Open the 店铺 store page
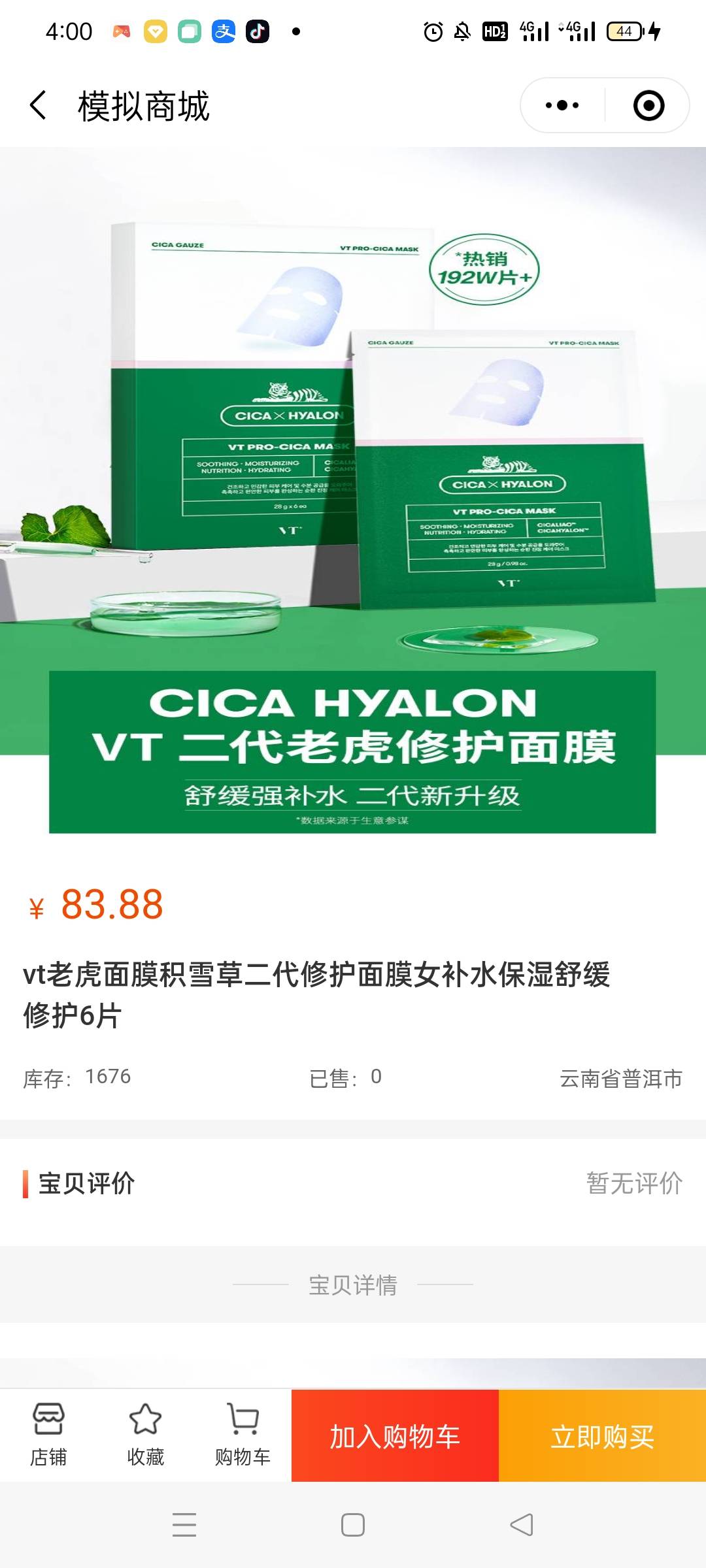This screenshot has height=1568, width=706. (x=48, y=1435)
